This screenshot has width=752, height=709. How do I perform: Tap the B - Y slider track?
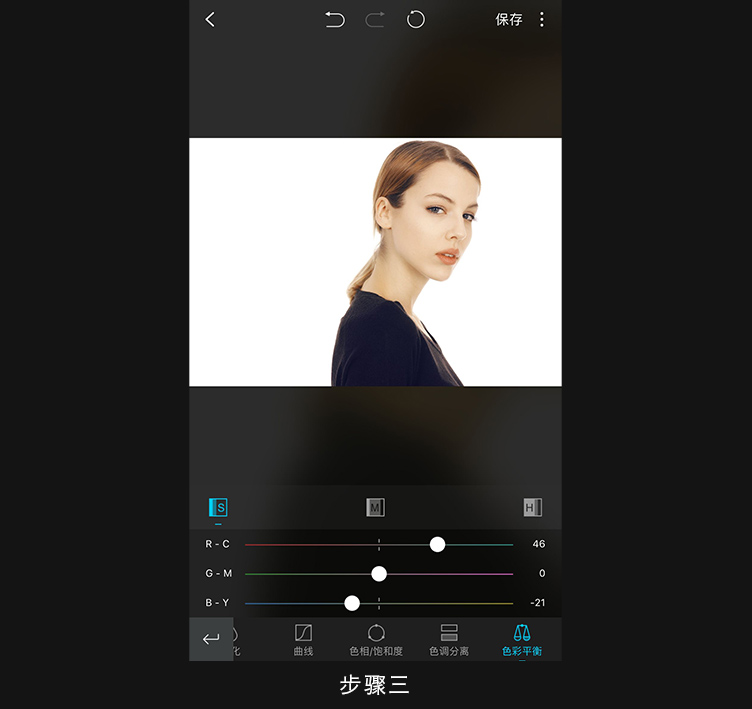click(x=450, y=604)
